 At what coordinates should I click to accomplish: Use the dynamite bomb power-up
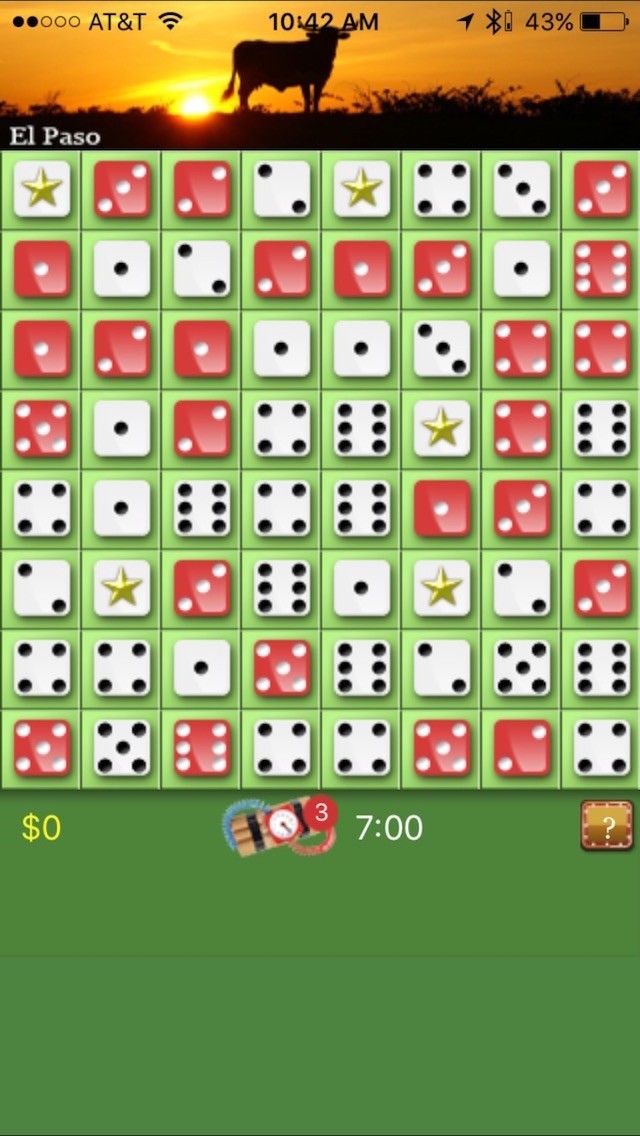[279, 827]
